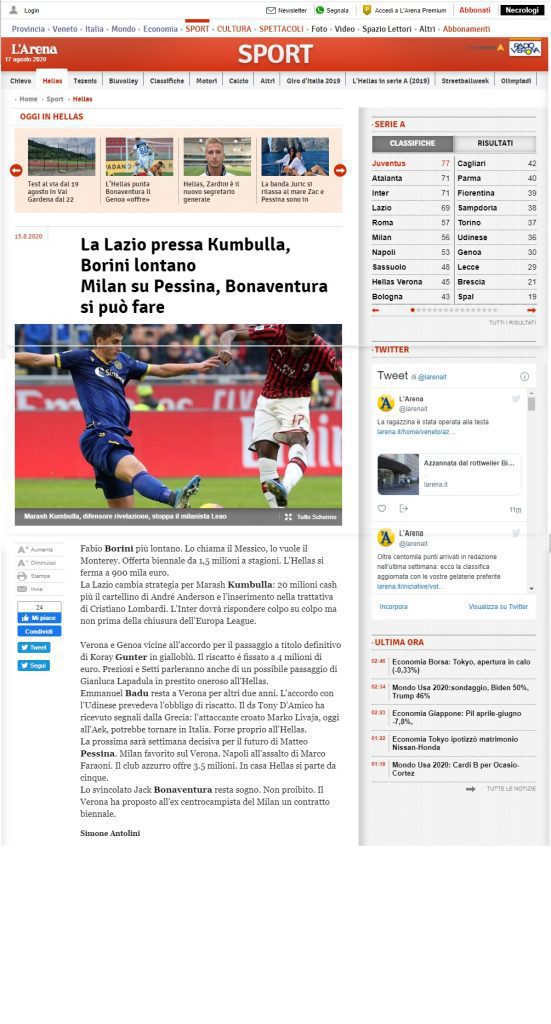Share the article with Condividi
This screenshot has width=551, height=1024.
click(x=39, y=632)
